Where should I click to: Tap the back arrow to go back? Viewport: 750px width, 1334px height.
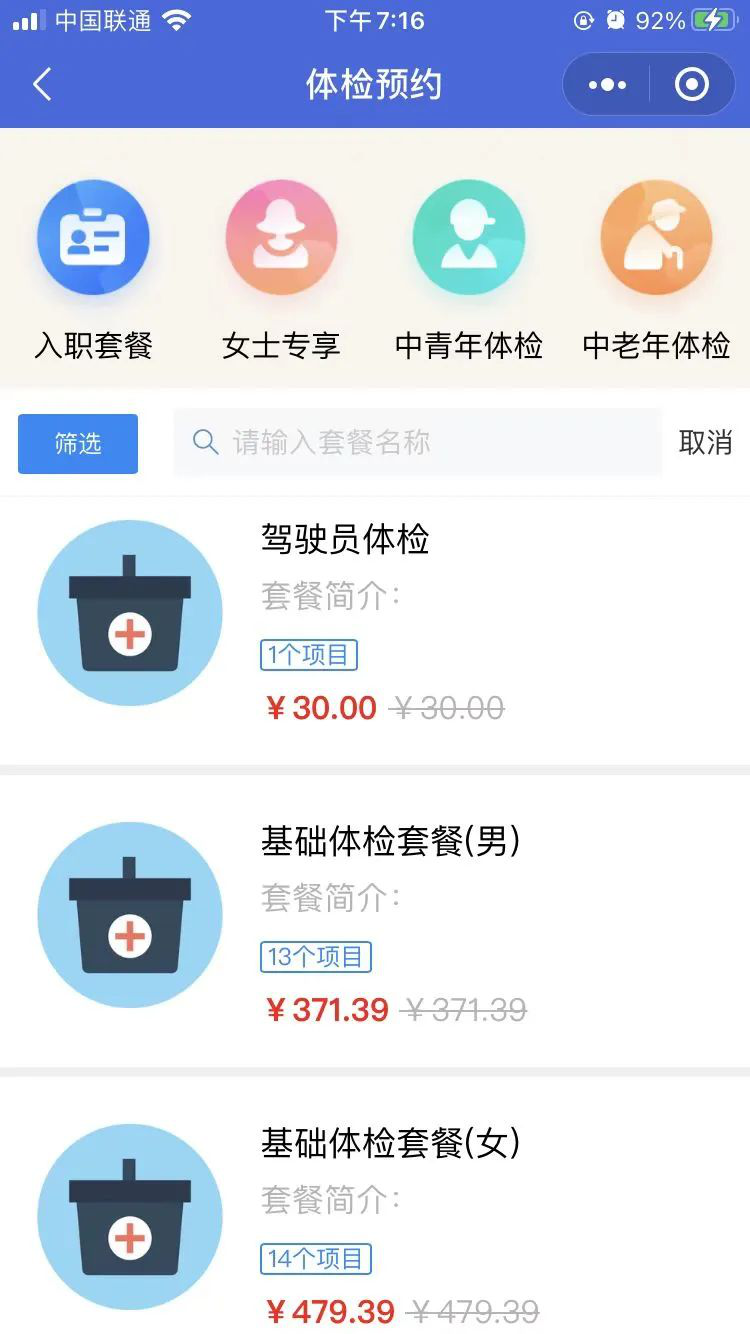coord(41,85)
